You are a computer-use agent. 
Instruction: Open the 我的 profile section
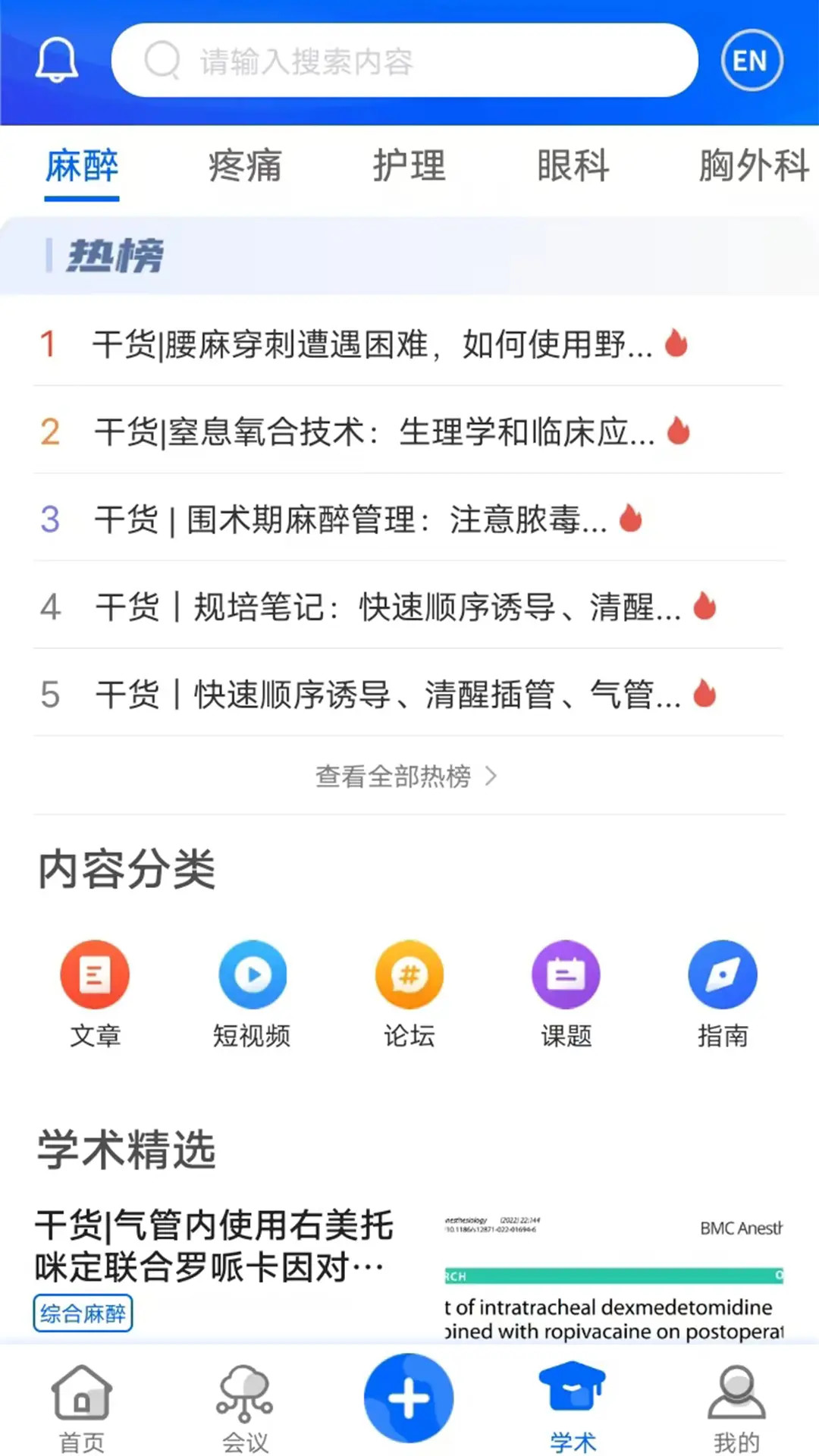[x=736, y=1403]
